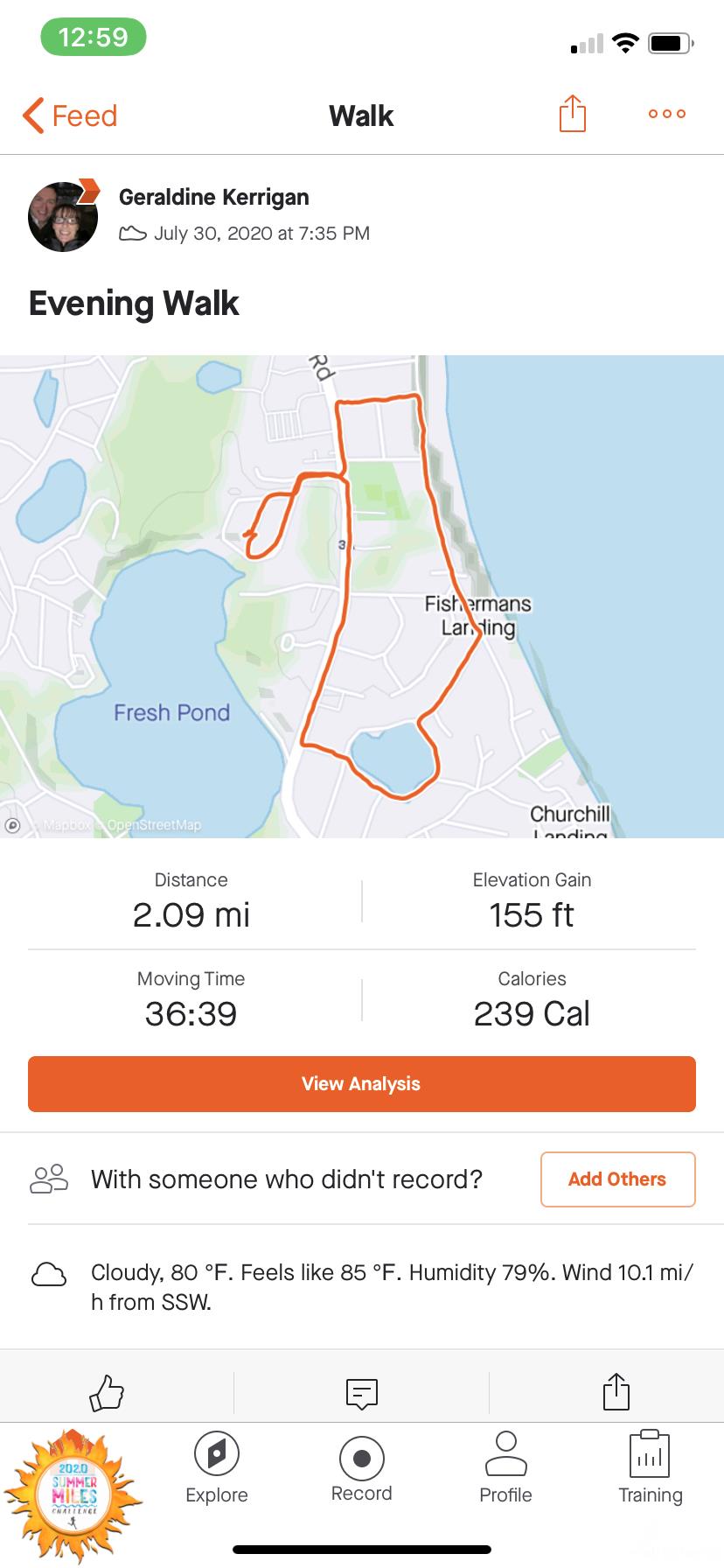The width and height of the screenshot is (724, 1568).
Task: Switch to the Training tab
Action: tap(650, 1469)
